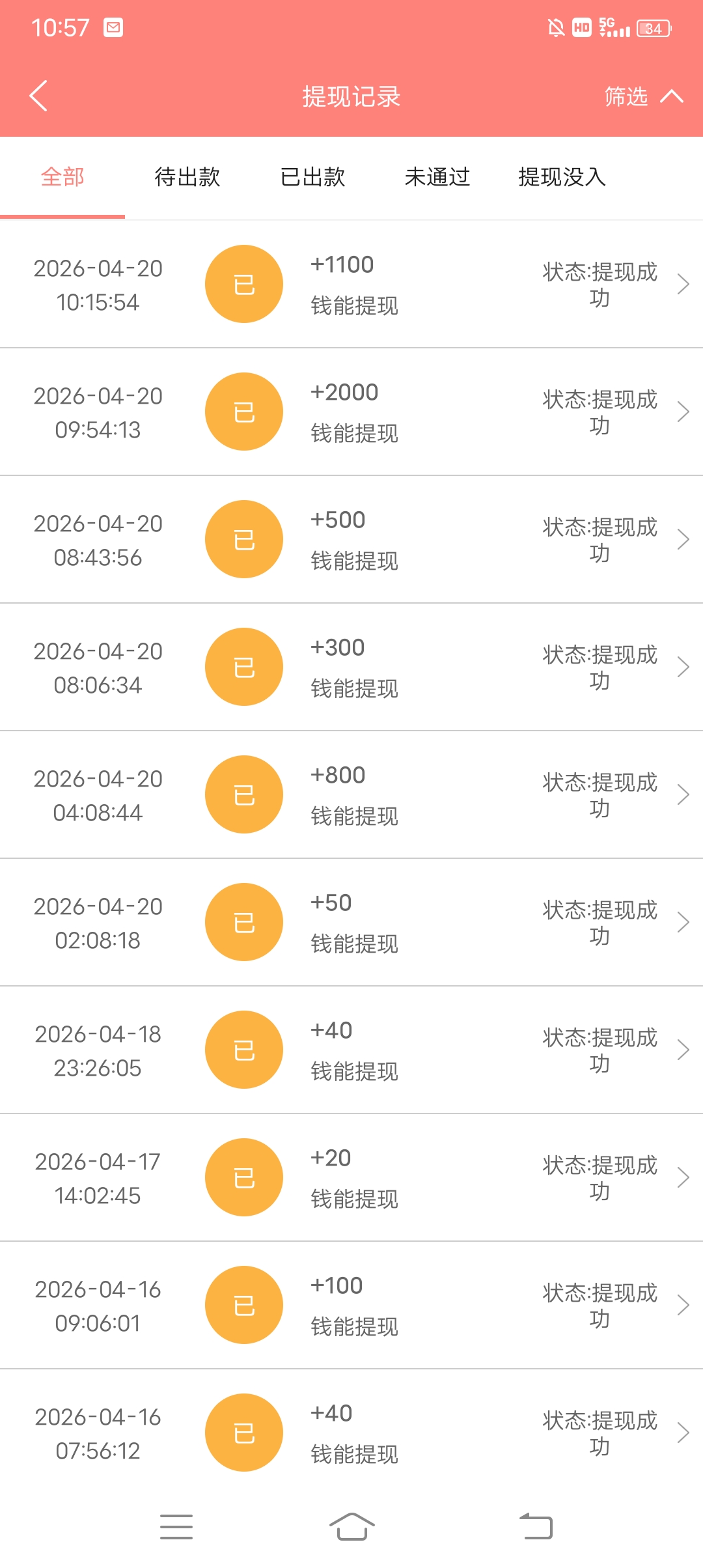Tap the yellow 已 icon for the +50 record
703x1568 pixels.
click(243, 922)
